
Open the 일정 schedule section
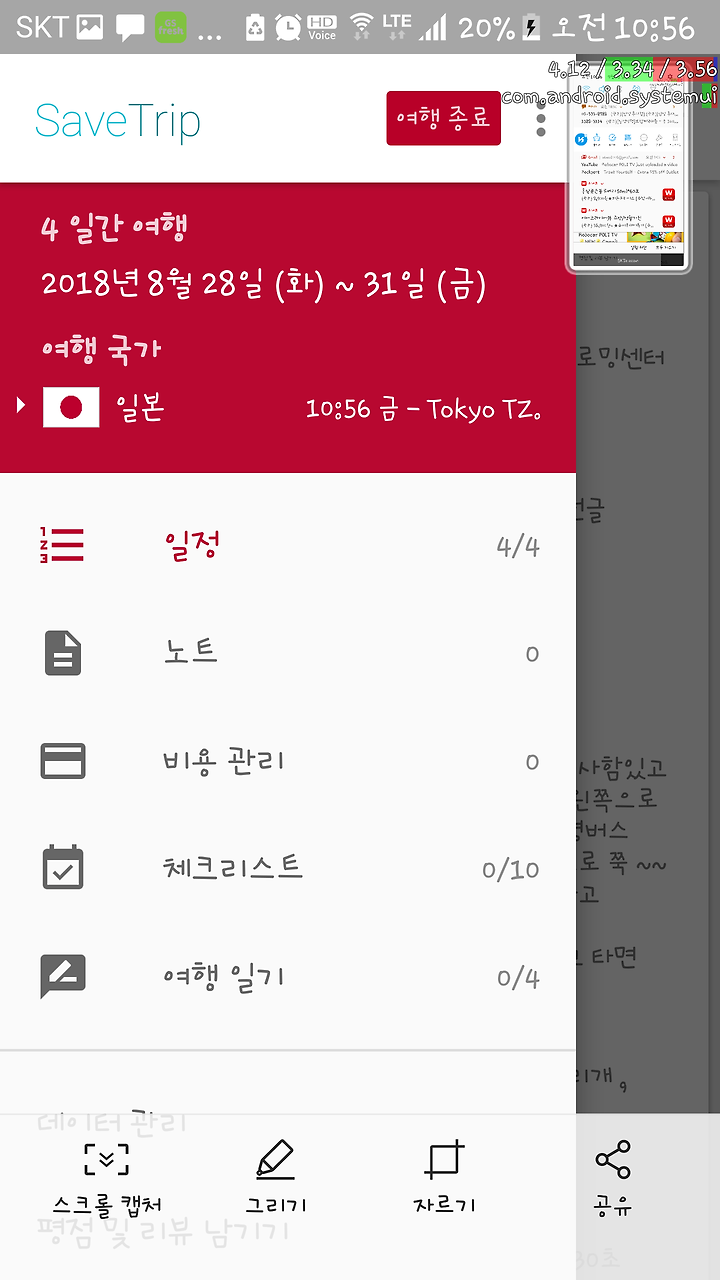288,546
